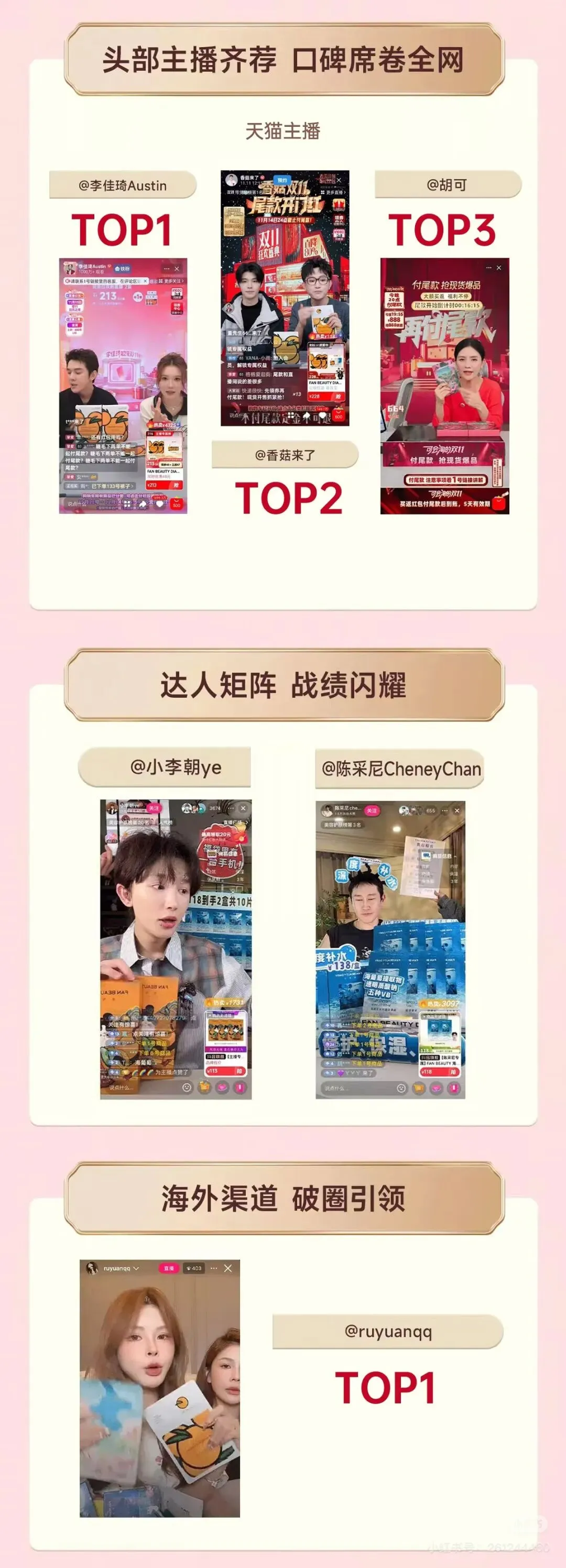This screenshot has height=1568, width=566.
Task: Open the three-dot menu in 李佳琦's stream
Action: coord(166,269)
